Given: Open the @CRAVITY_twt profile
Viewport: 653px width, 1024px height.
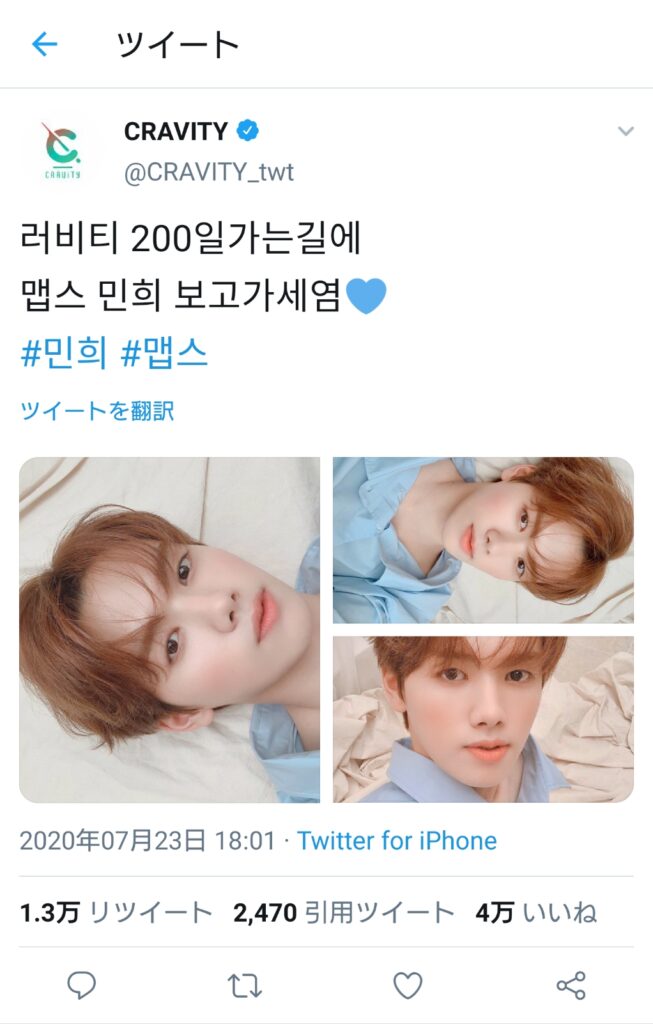Looking at the screenshot, I should click(208, 172).
